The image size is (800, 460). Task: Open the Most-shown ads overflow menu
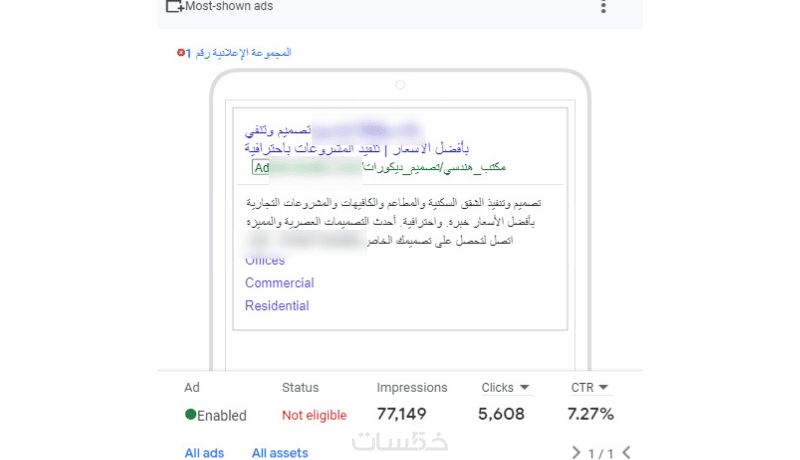click(603, 7)
